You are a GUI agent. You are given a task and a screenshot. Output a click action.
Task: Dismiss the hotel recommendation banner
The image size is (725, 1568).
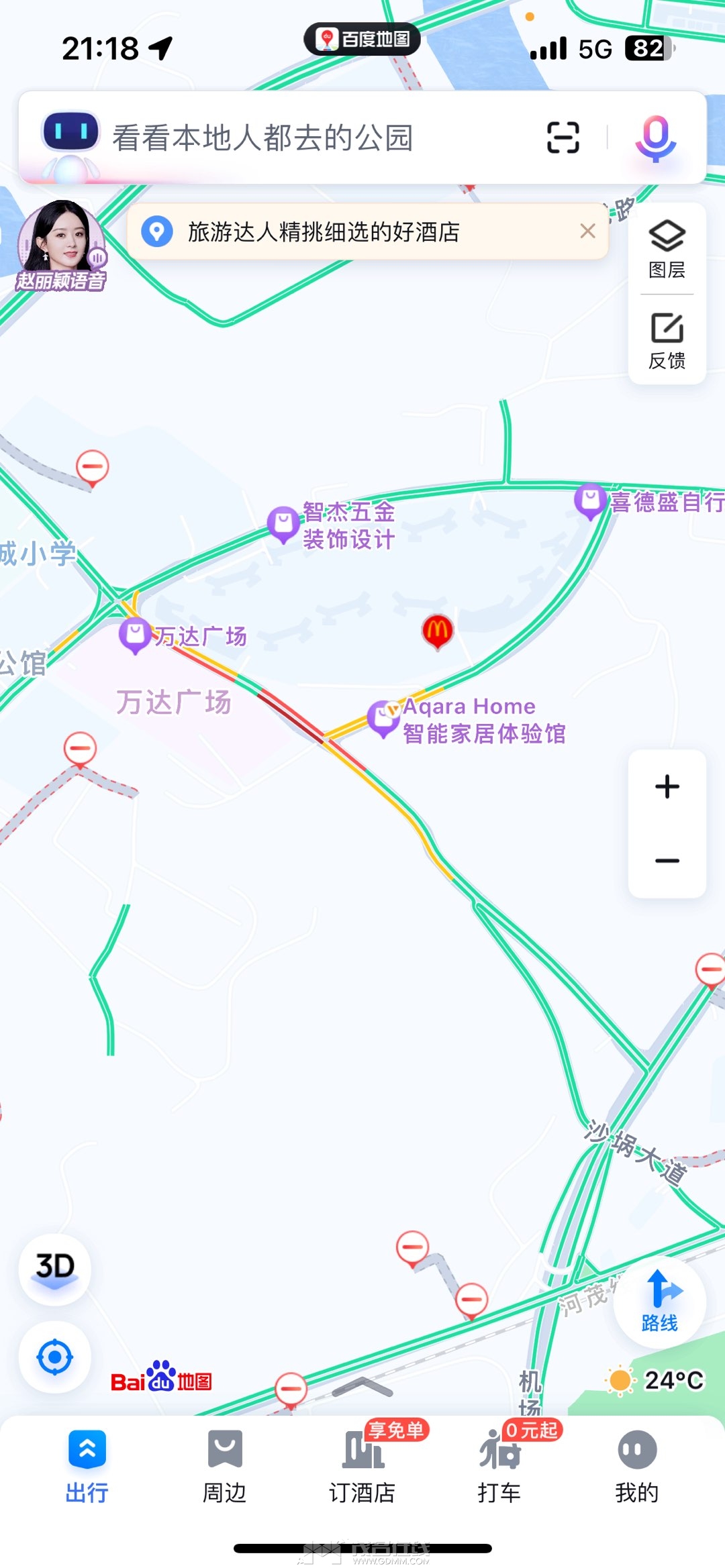[587, 231]
